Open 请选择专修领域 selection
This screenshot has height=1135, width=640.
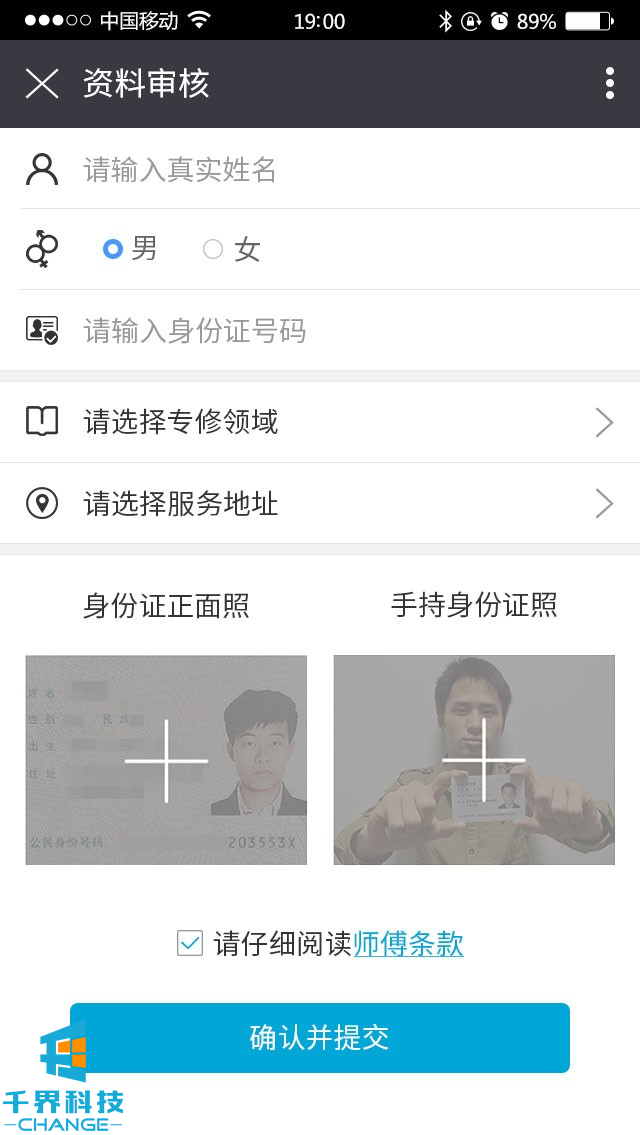(320, 422)
